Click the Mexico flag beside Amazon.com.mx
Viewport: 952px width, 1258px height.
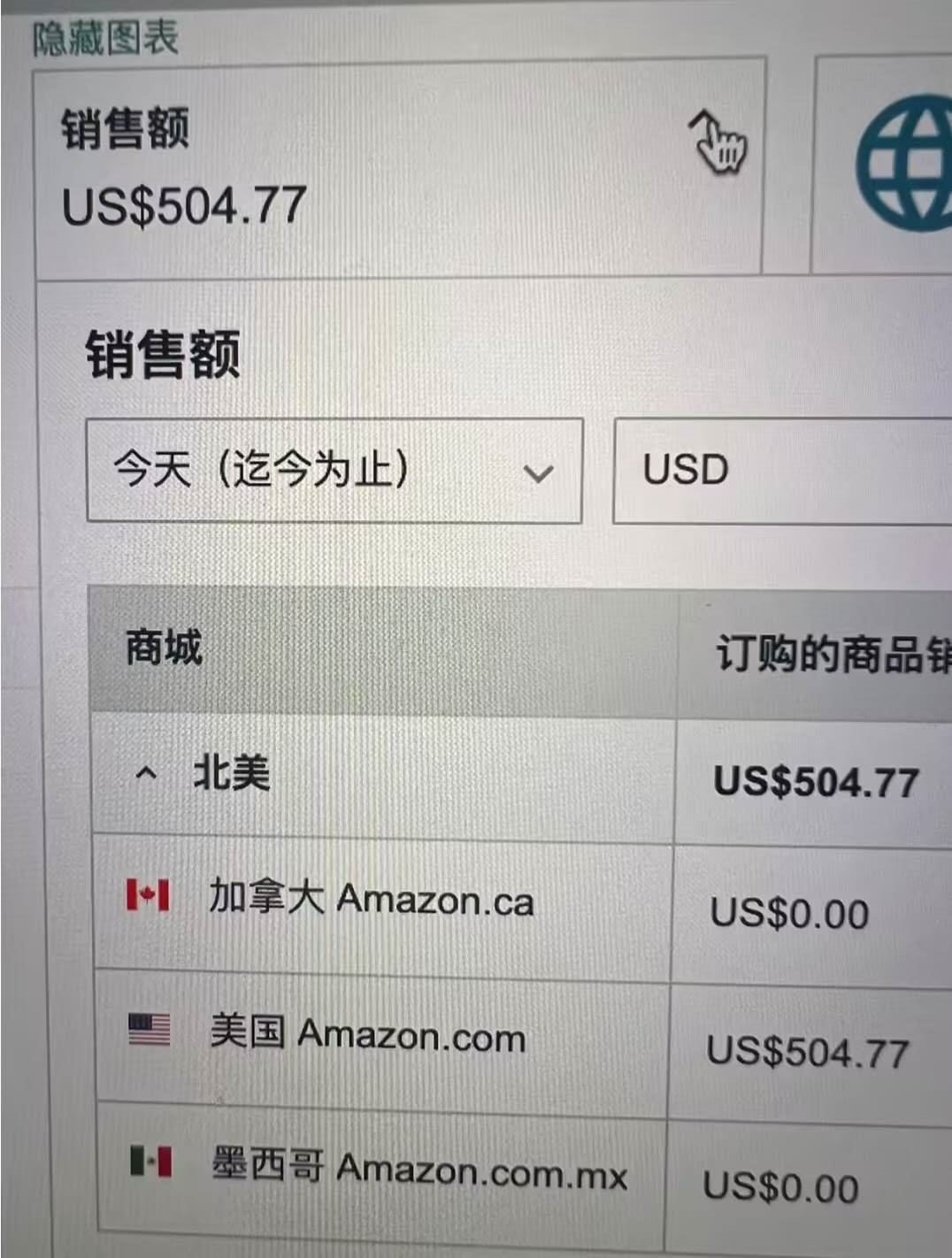pos(149,1166)
